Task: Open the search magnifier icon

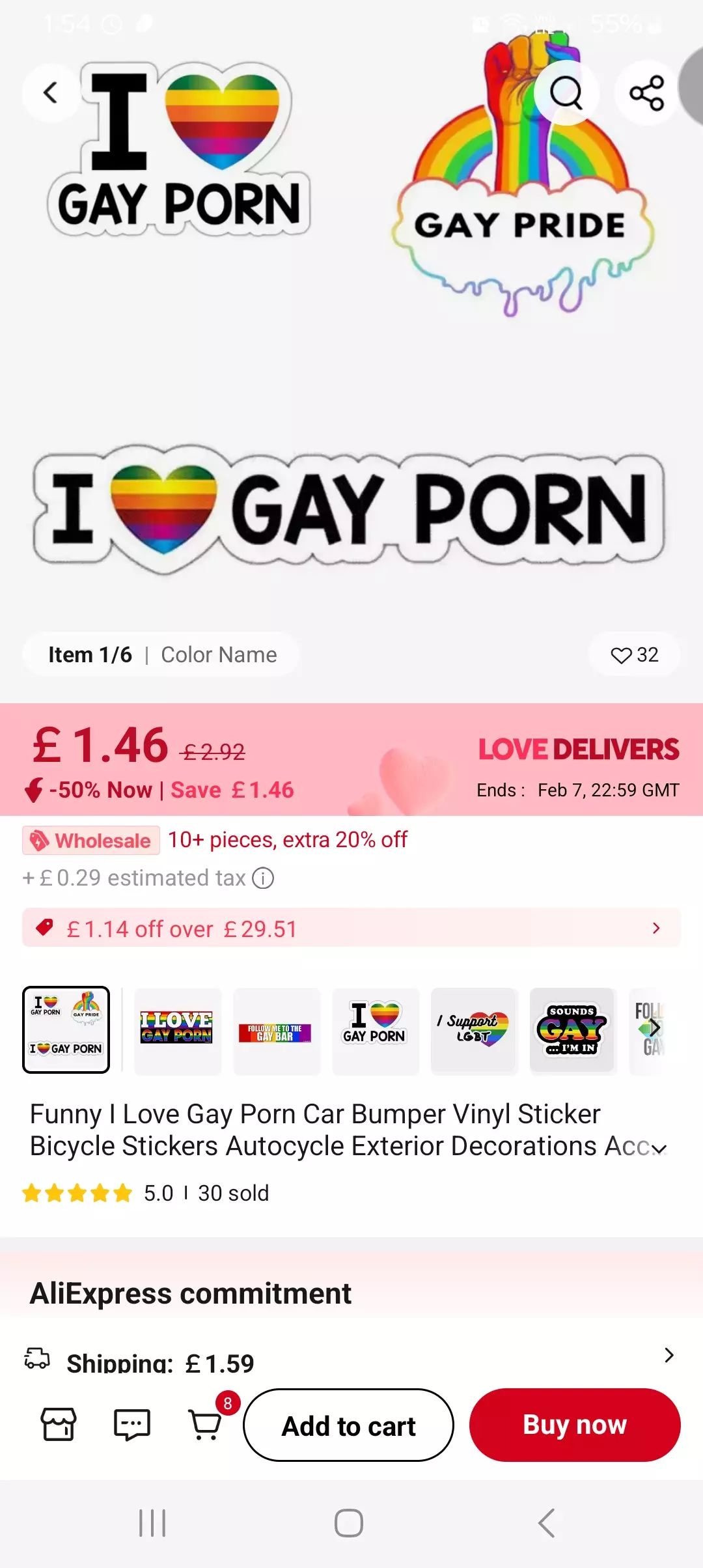Action: (x=566, y=93)
